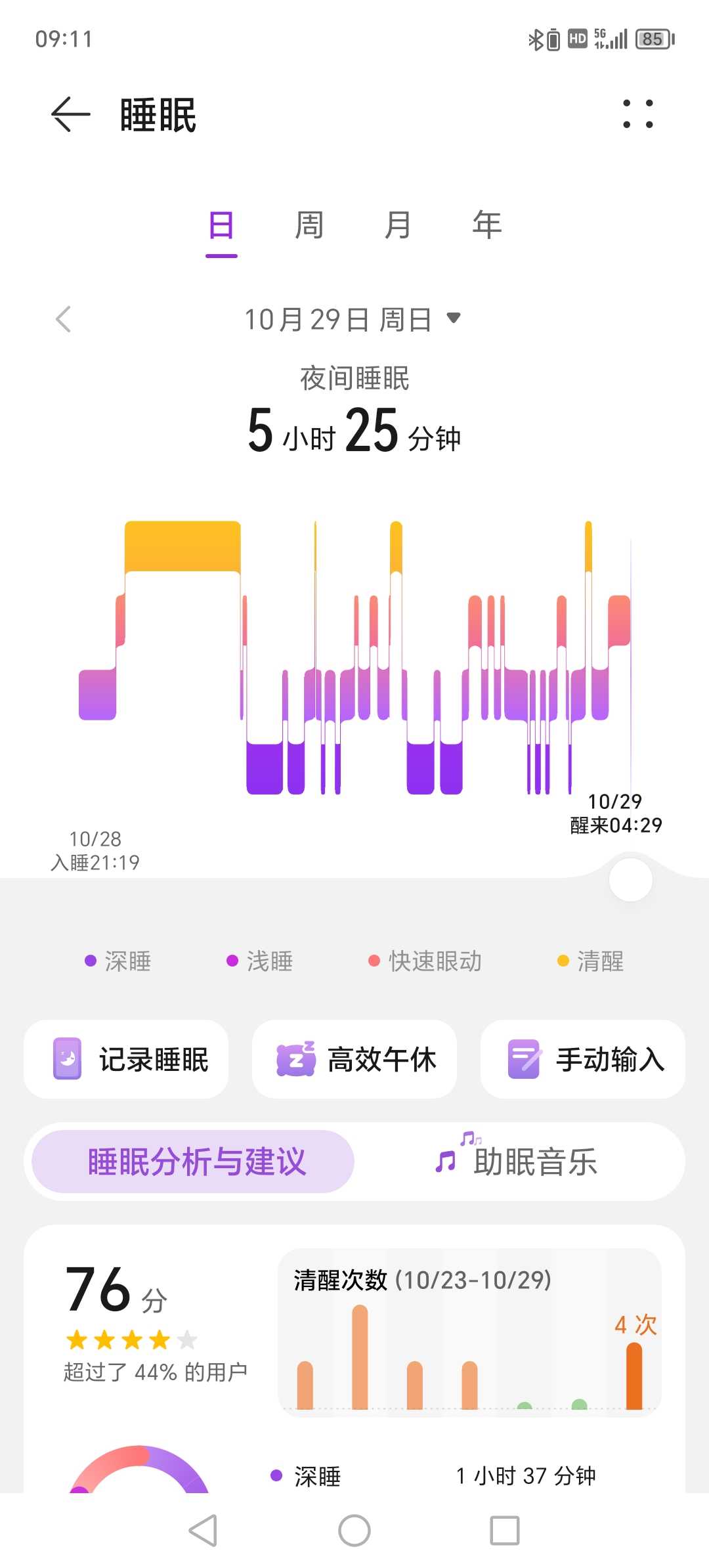Open recent apps from the navigation bar
This screenshot has height=1568, width=709.
click(505, 1531)
